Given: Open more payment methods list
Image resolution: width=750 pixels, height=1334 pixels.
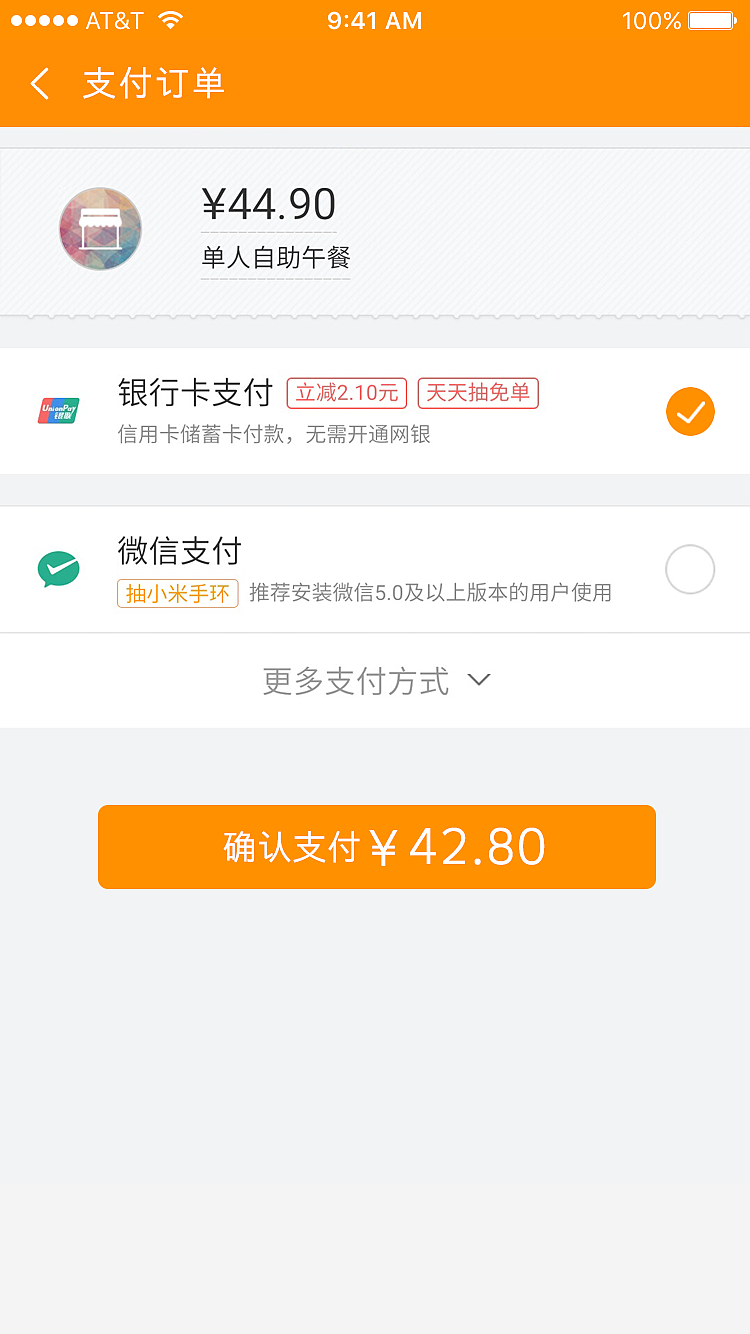Looking at the screenshot, I should click(376, 680).
